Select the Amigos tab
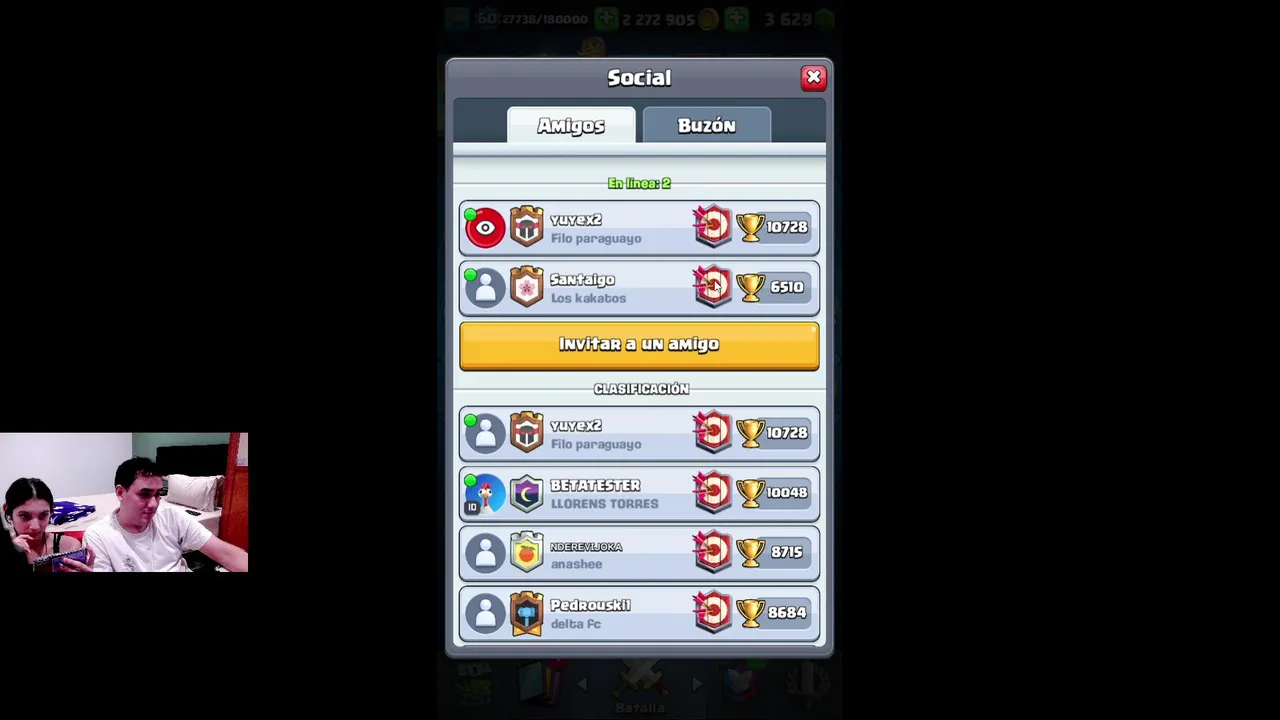This screenshot has height=720, width=1280. coord(571,125)
